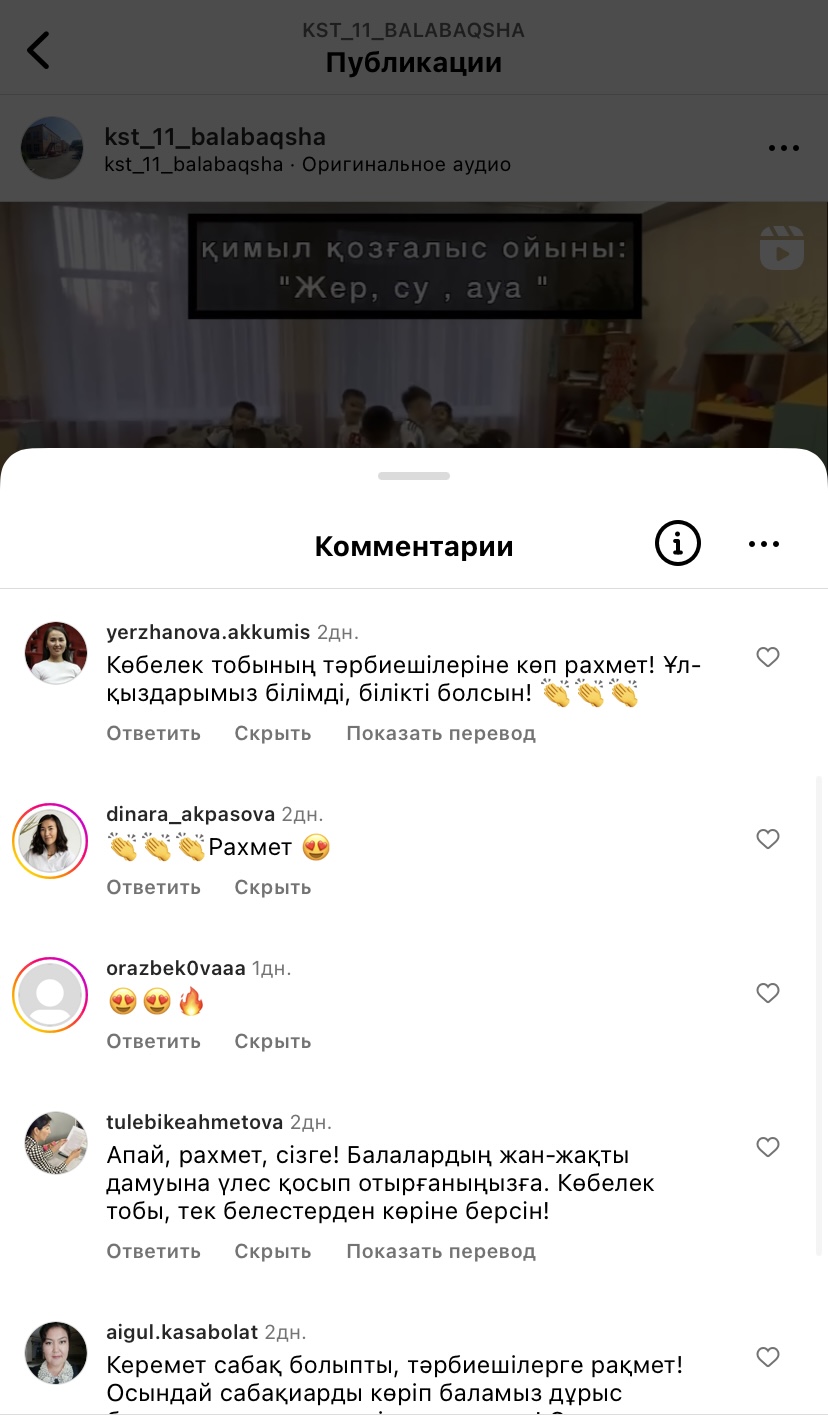Open dinara_akpasova's profile picture
Image resolution: width=828 pixels, height=1419 pixels.
pyautogui.click(x=50, y=841)
